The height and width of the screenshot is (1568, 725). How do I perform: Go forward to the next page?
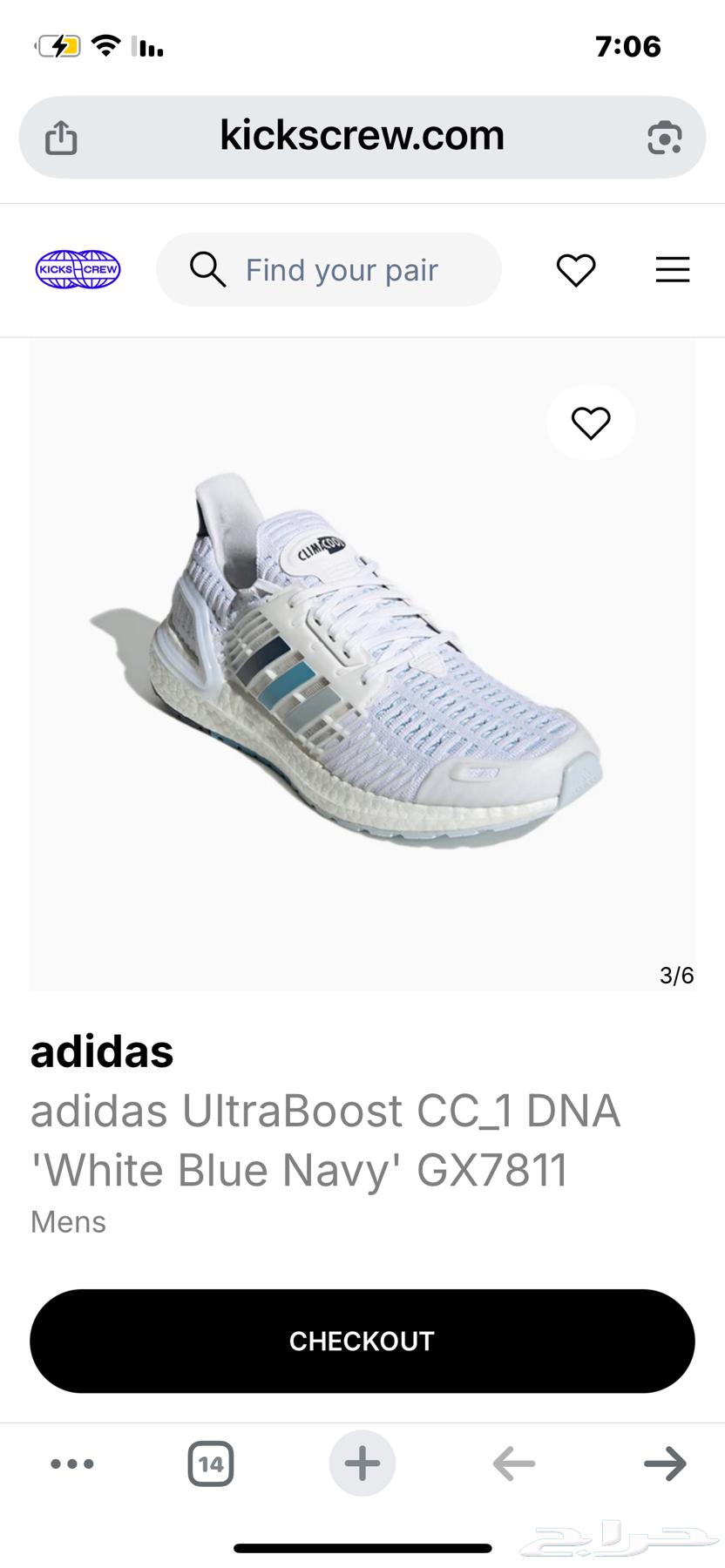click(x=665, y=1463)
